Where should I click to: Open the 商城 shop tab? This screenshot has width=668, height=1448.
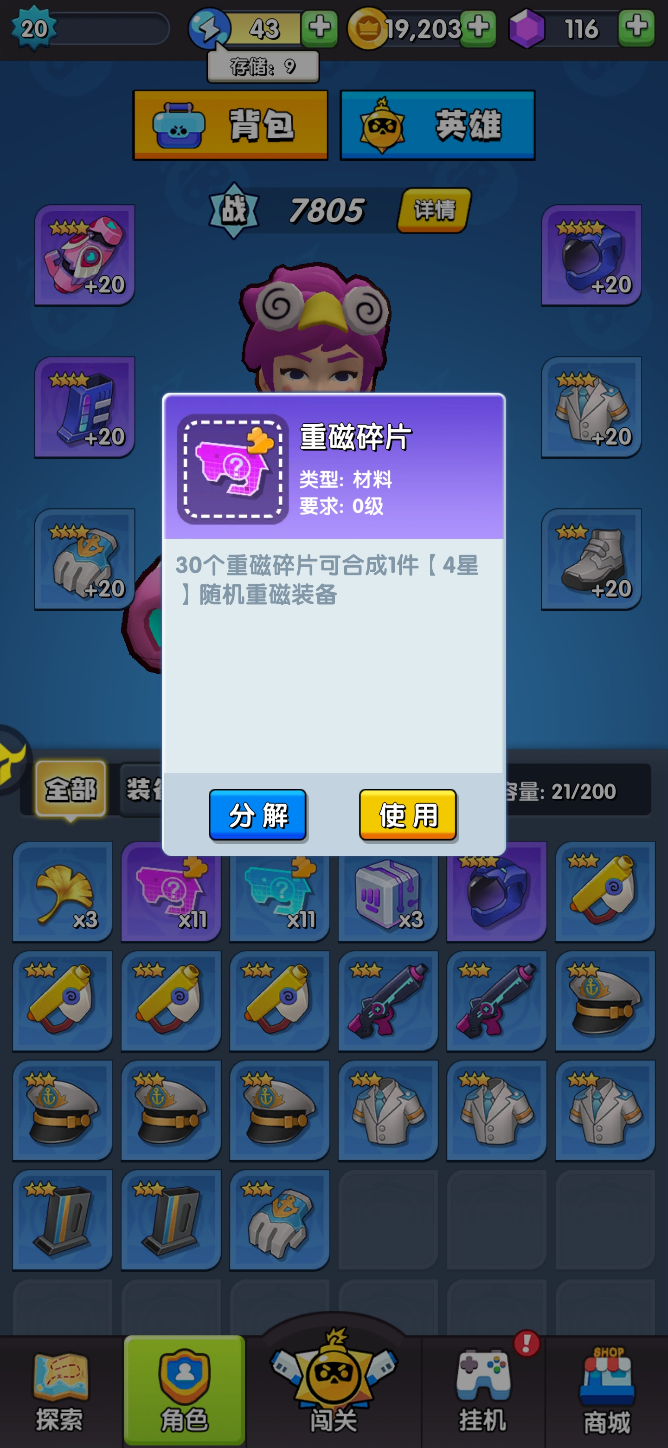pyautogui.click(x=607, y=1392)
